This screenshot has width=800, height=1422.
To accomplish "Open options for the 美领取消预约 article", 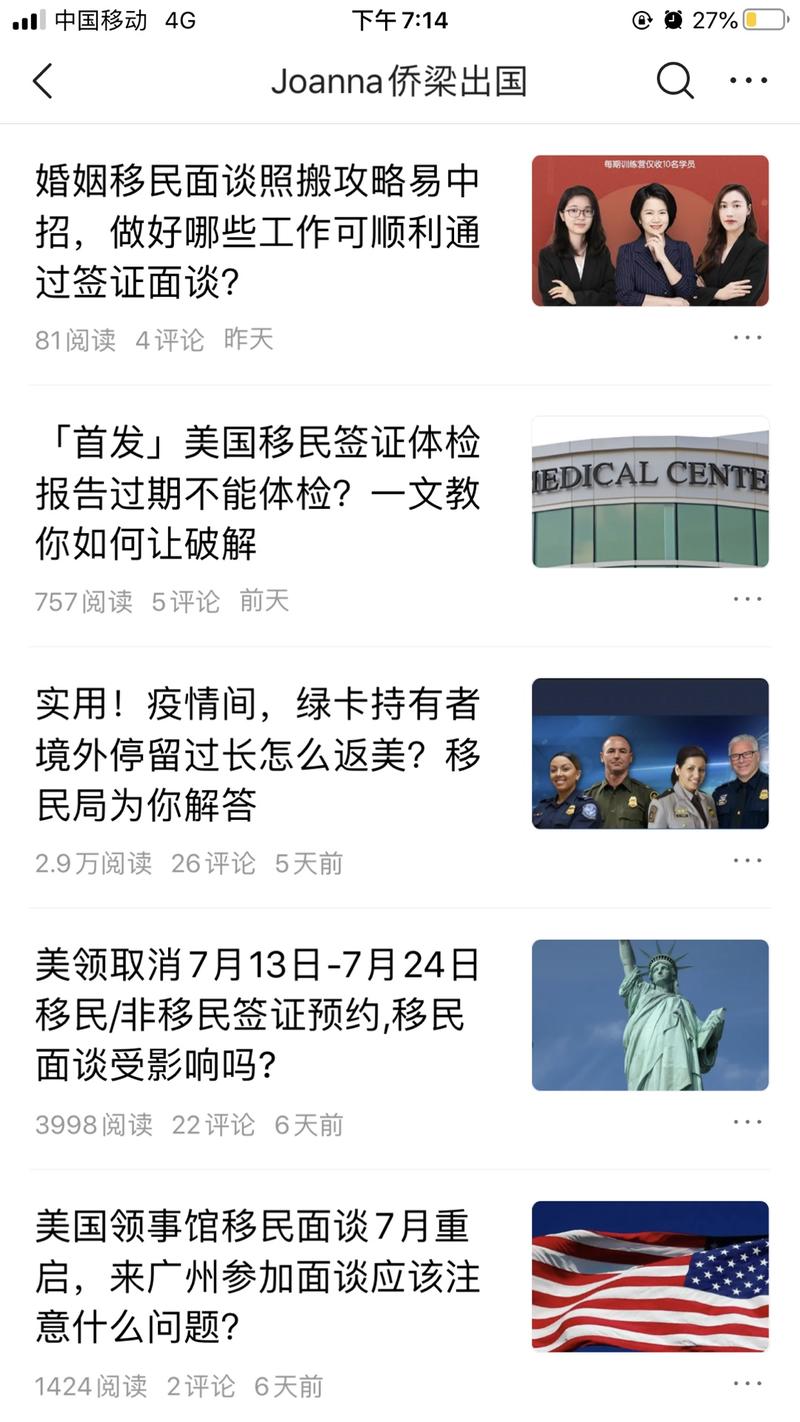I will coord(747,1123).
